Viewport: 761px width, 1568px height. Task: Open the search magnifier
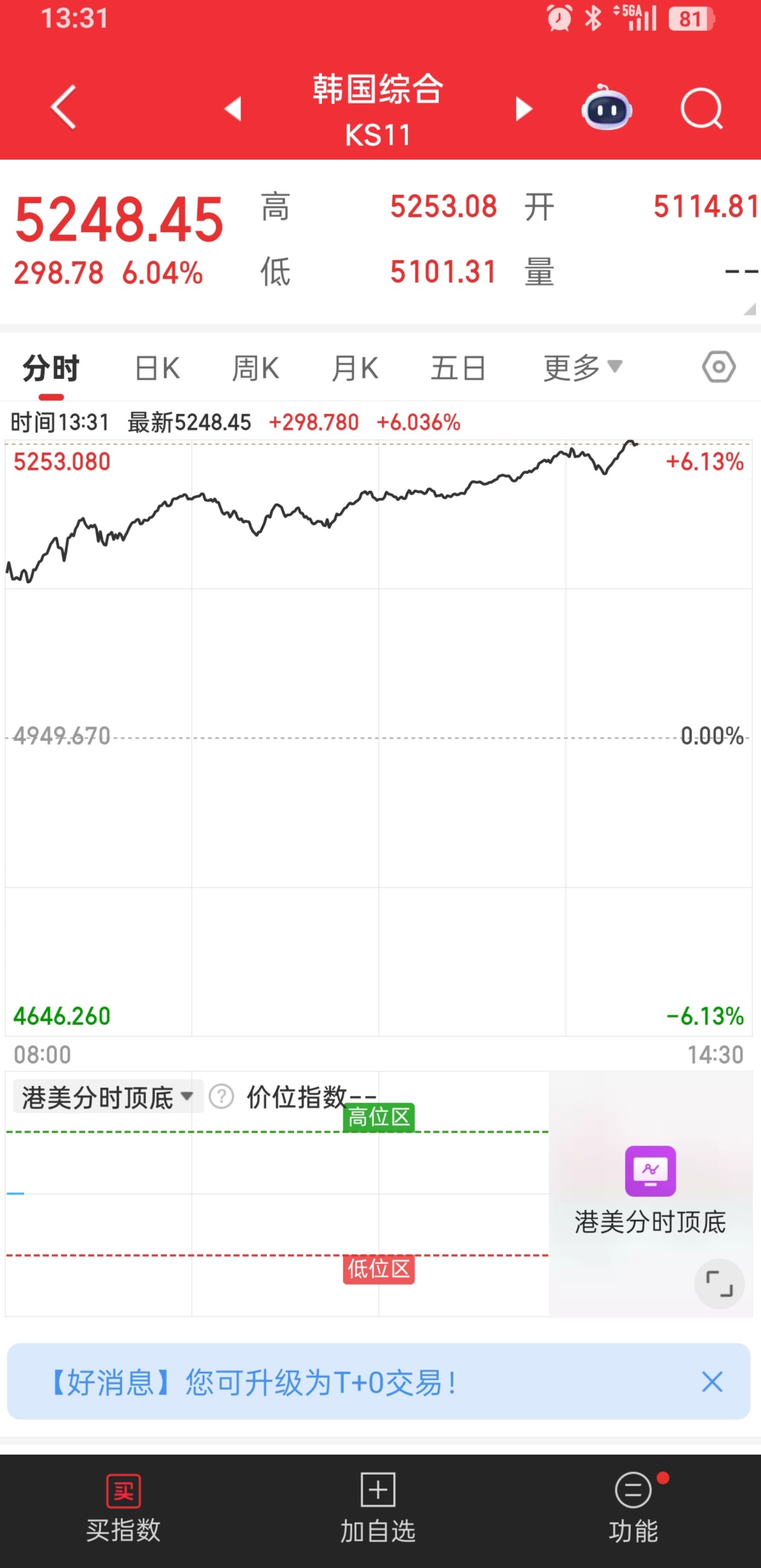(x=701, y=109)
